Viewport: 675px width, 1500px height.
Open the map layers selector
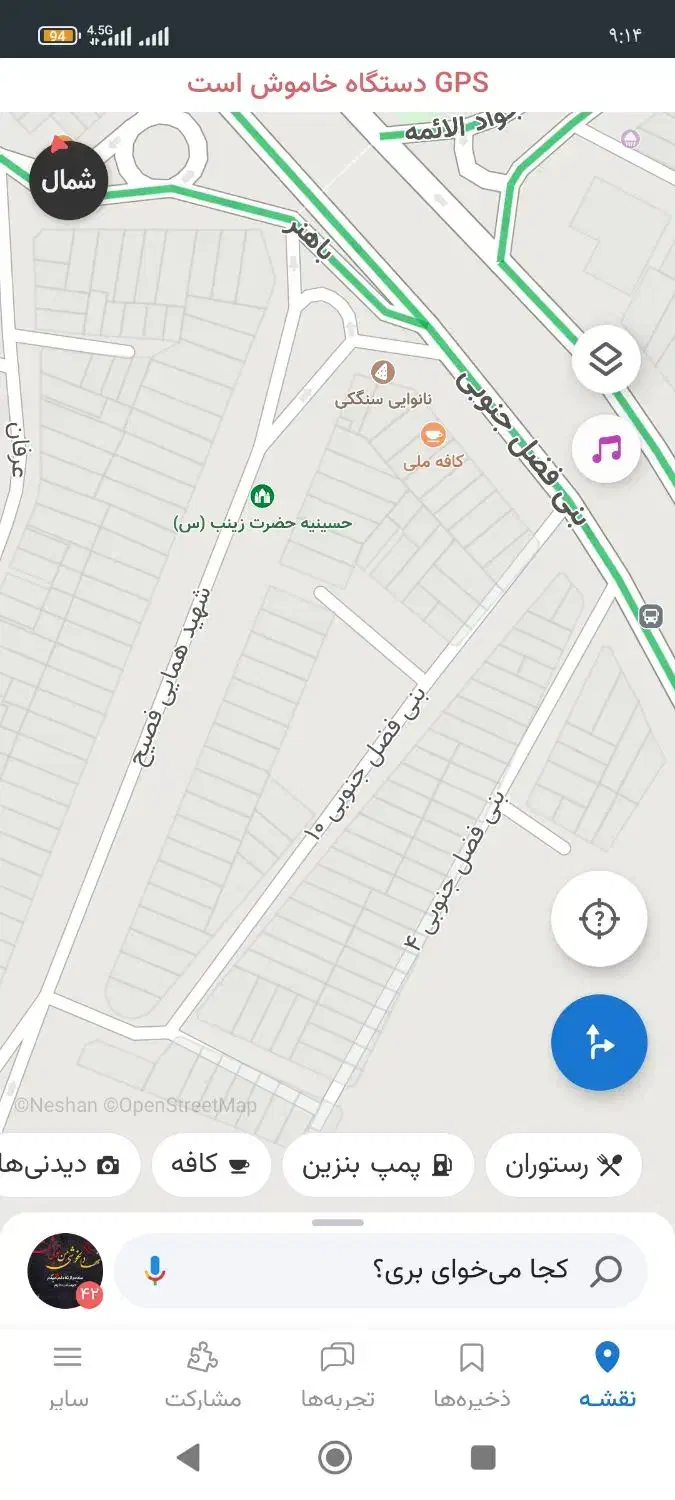tap(606, 359)
